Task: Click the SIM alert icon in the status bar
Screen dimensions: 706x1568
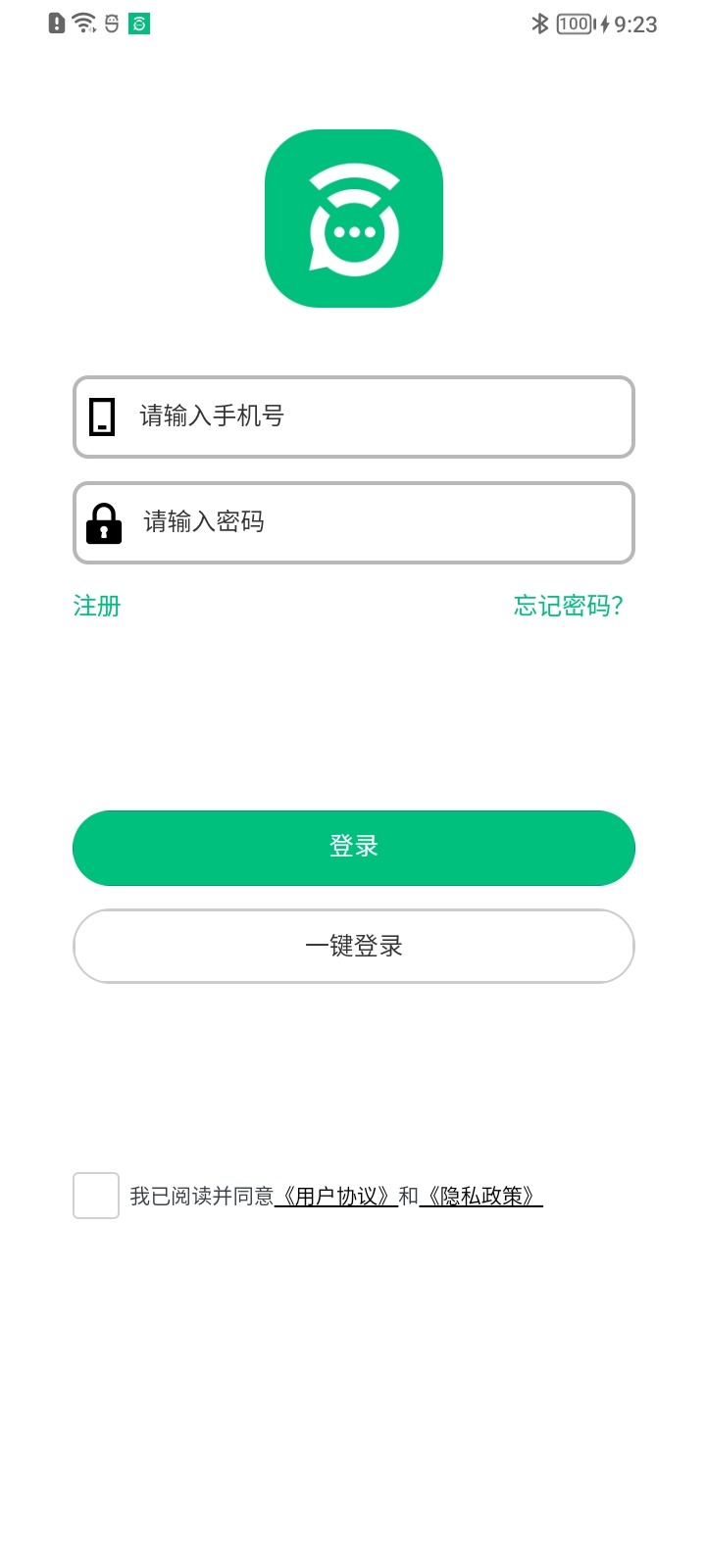Action: [x=55, y=23]
